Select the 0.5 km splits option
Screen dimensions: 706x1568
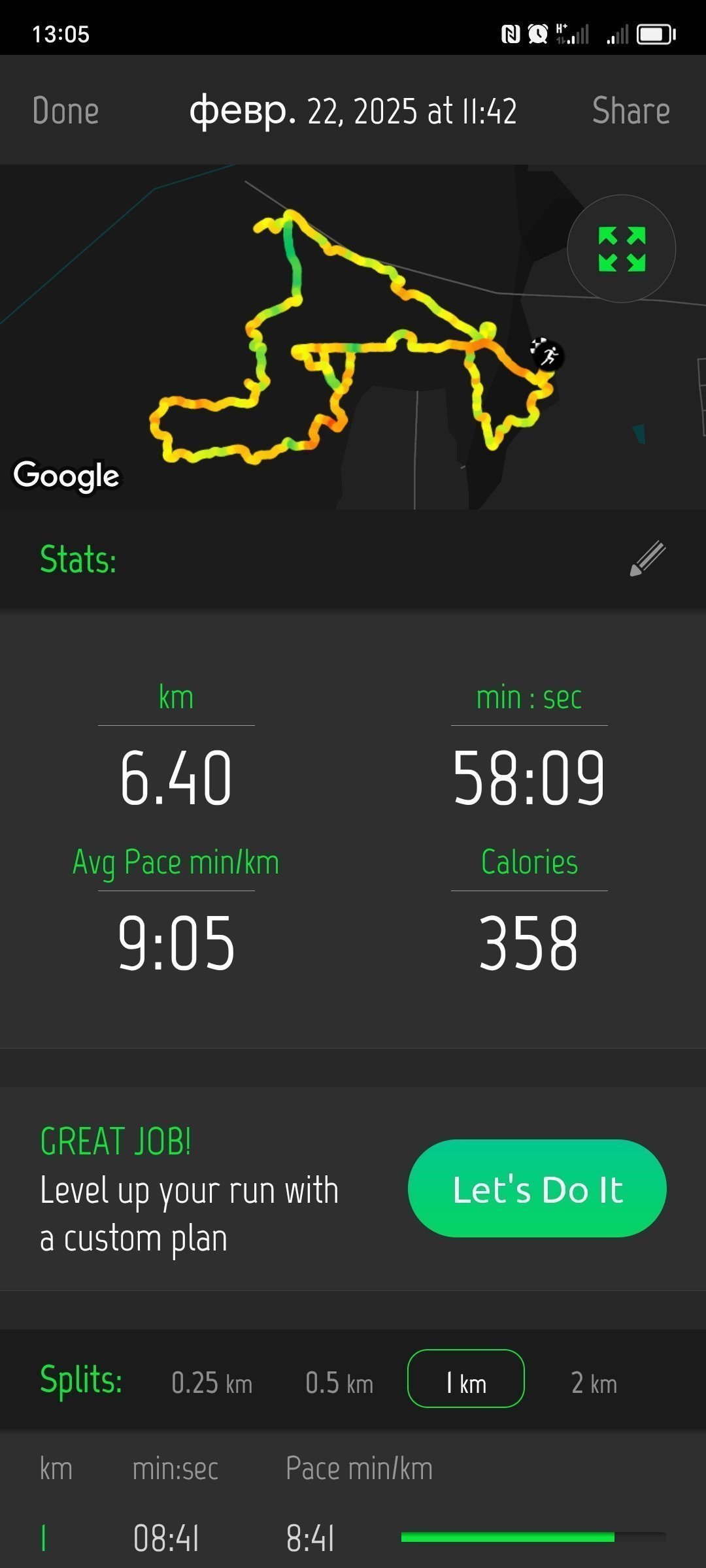tap(339, 1383)
